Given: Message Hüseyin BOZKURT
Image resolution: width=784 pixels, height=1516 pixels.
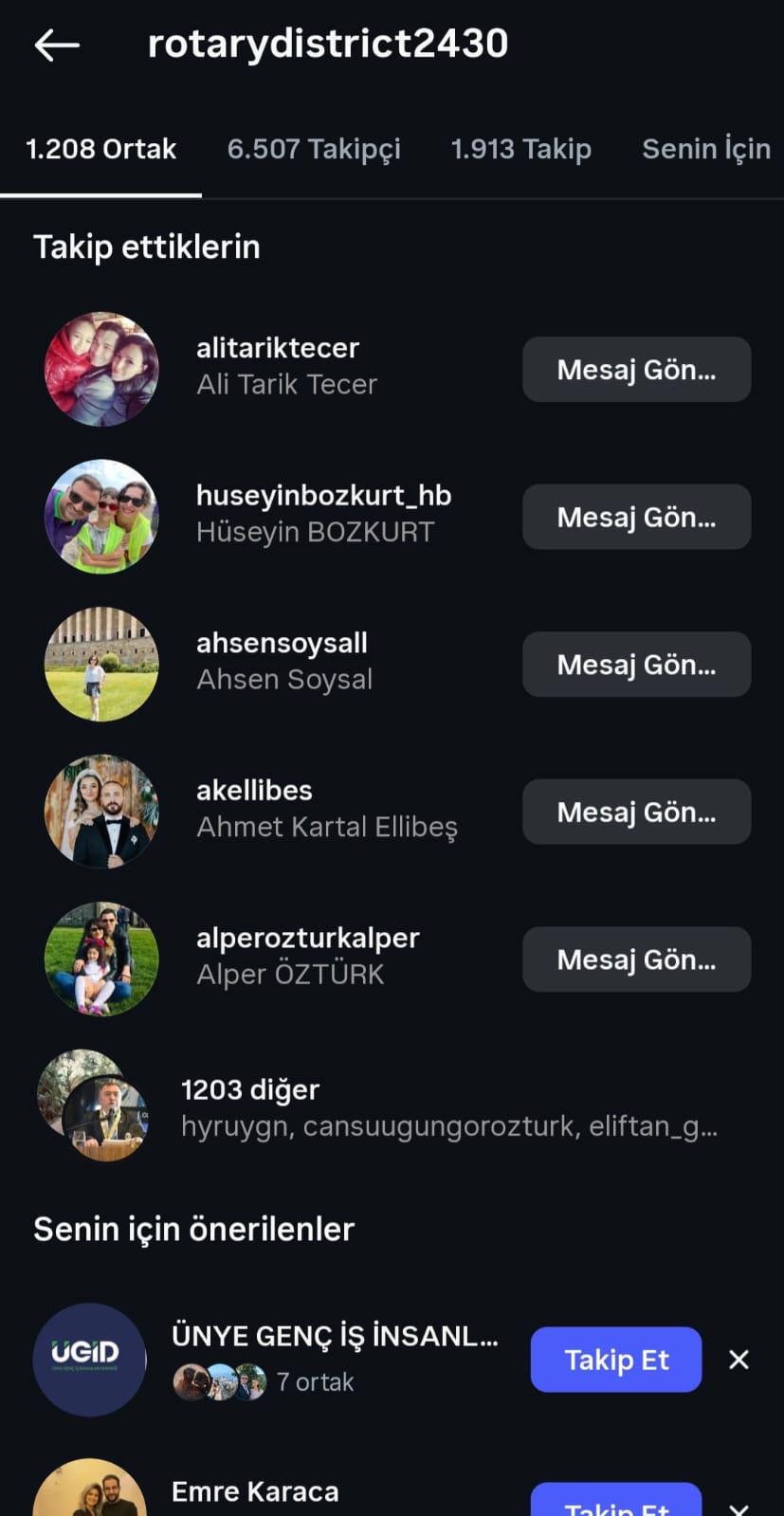Looking at the screenshot, I should tap(636, 518).
